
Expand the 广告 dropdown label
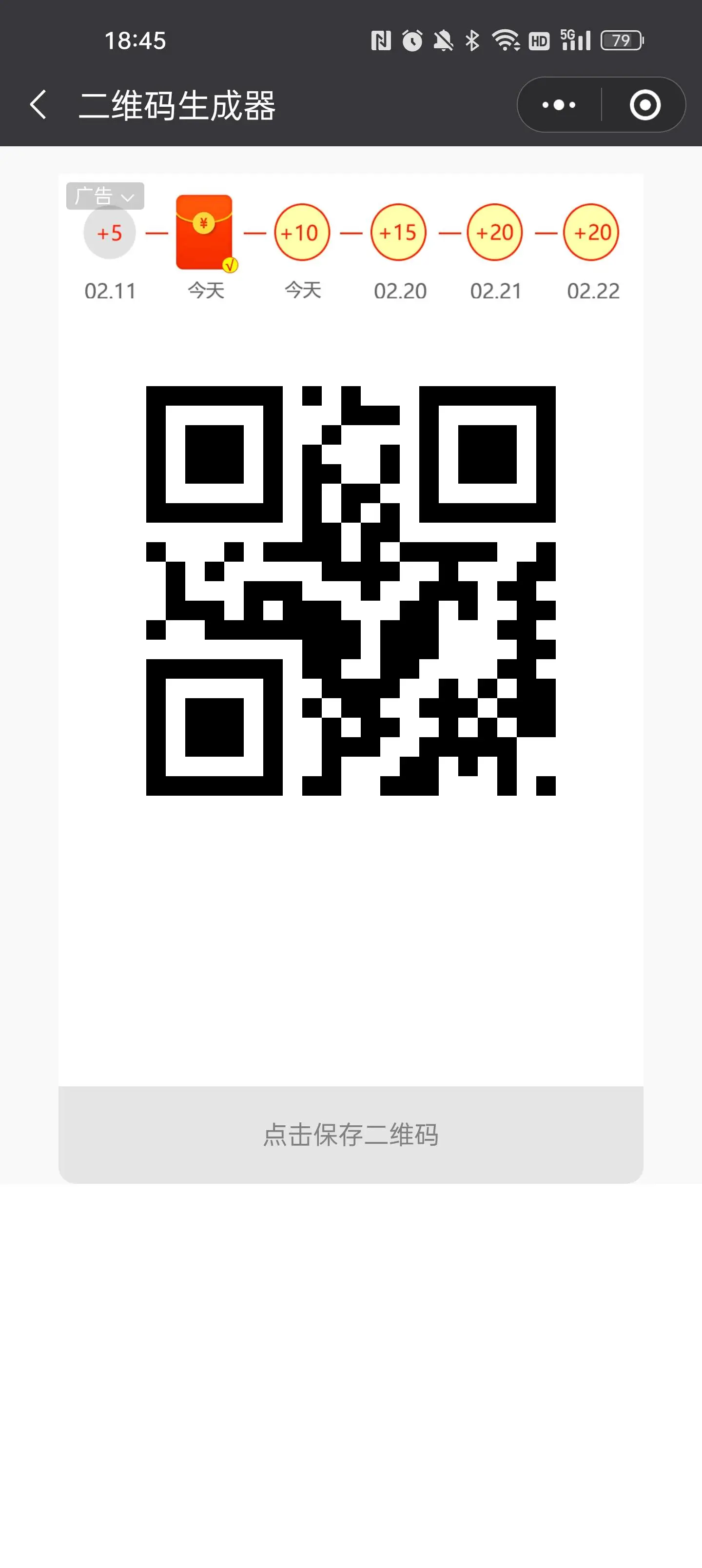click(x=105, y=196)
